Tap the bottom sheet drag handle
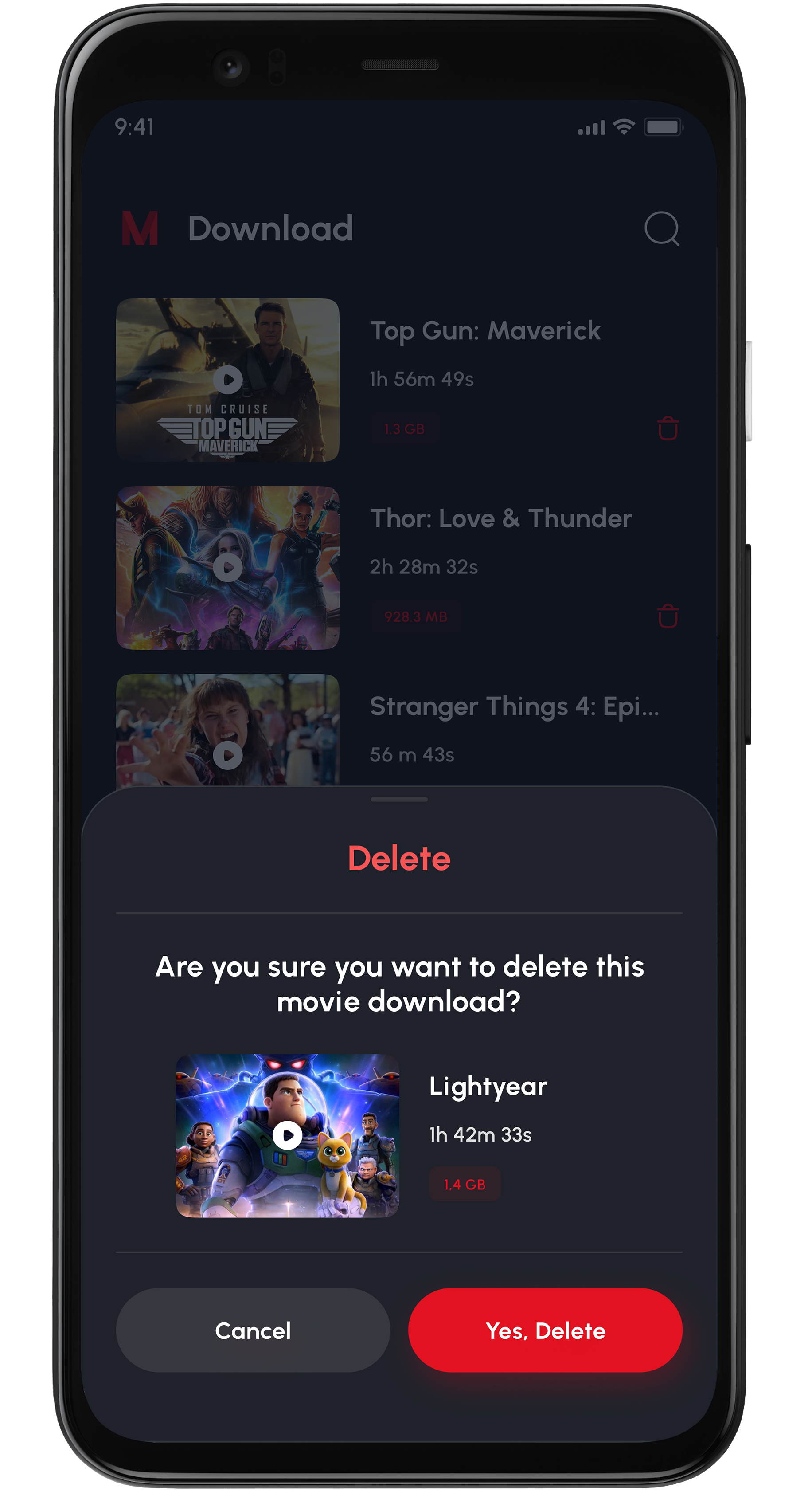Image resolution: width=812 pixels, height=1503 pixels. coord(399,799)
